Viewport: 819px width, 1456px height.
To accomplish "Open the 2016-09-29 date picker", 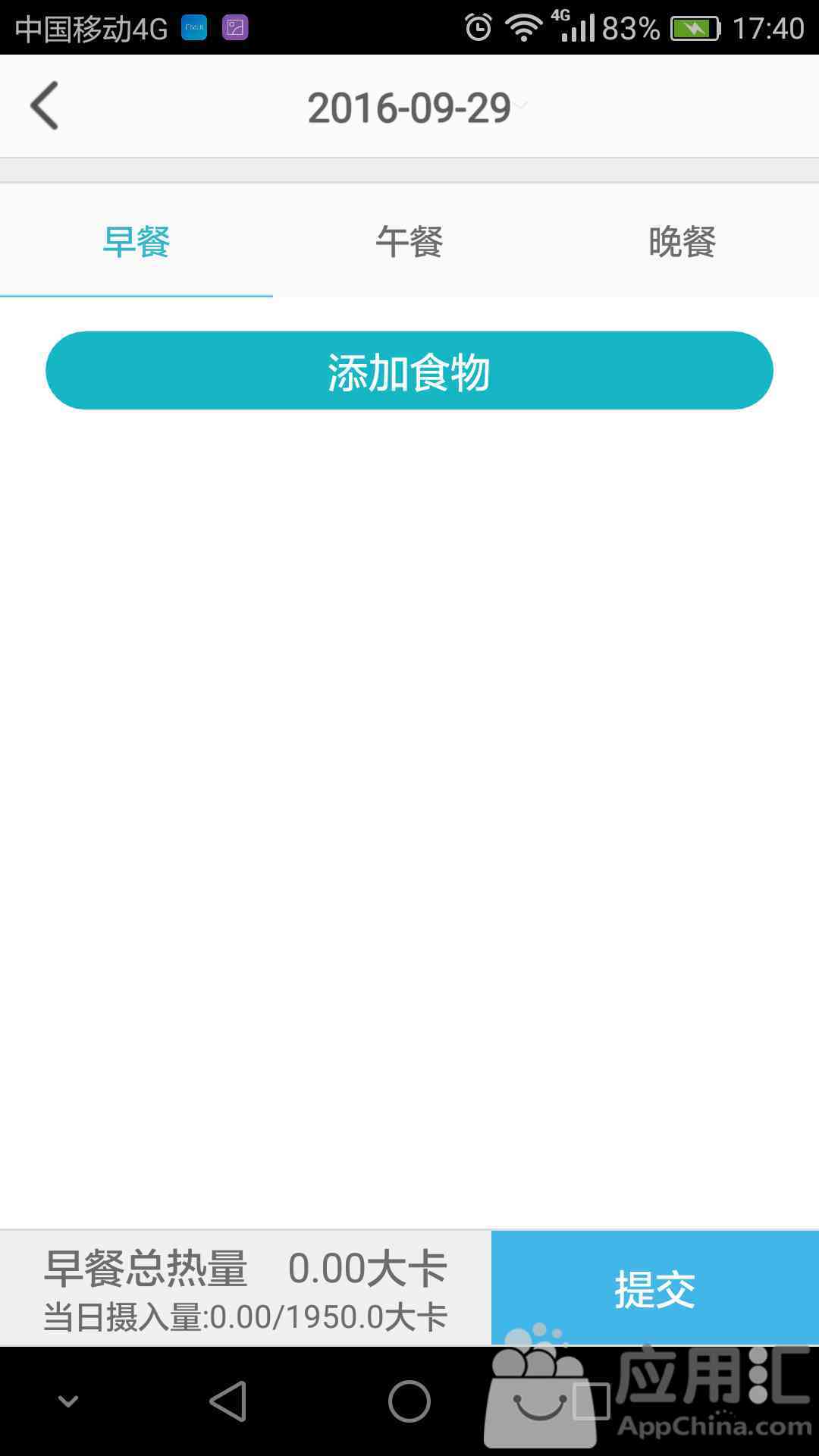I will 416,108.
